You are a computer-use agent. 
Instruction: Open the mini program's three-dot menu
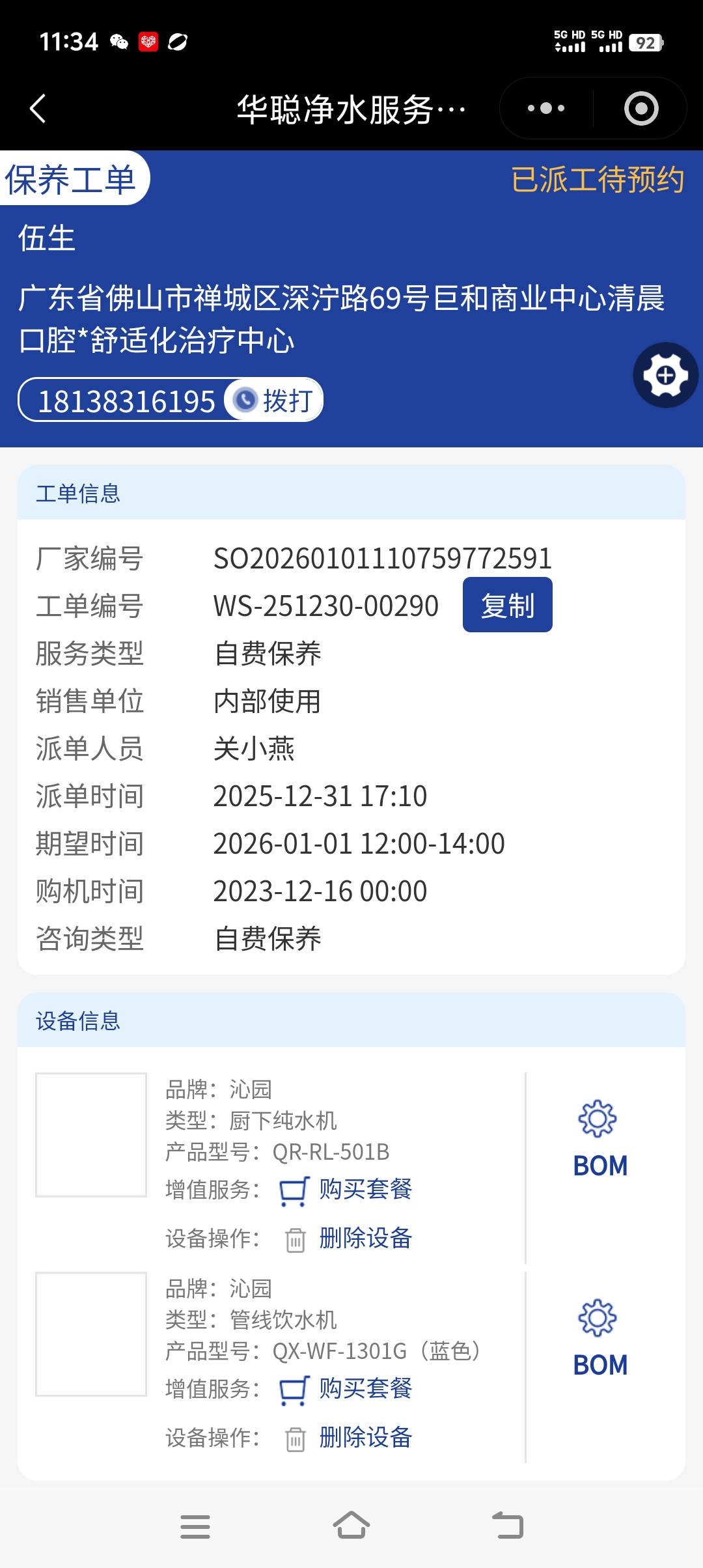pyautogui.click(x=546, y=108)
